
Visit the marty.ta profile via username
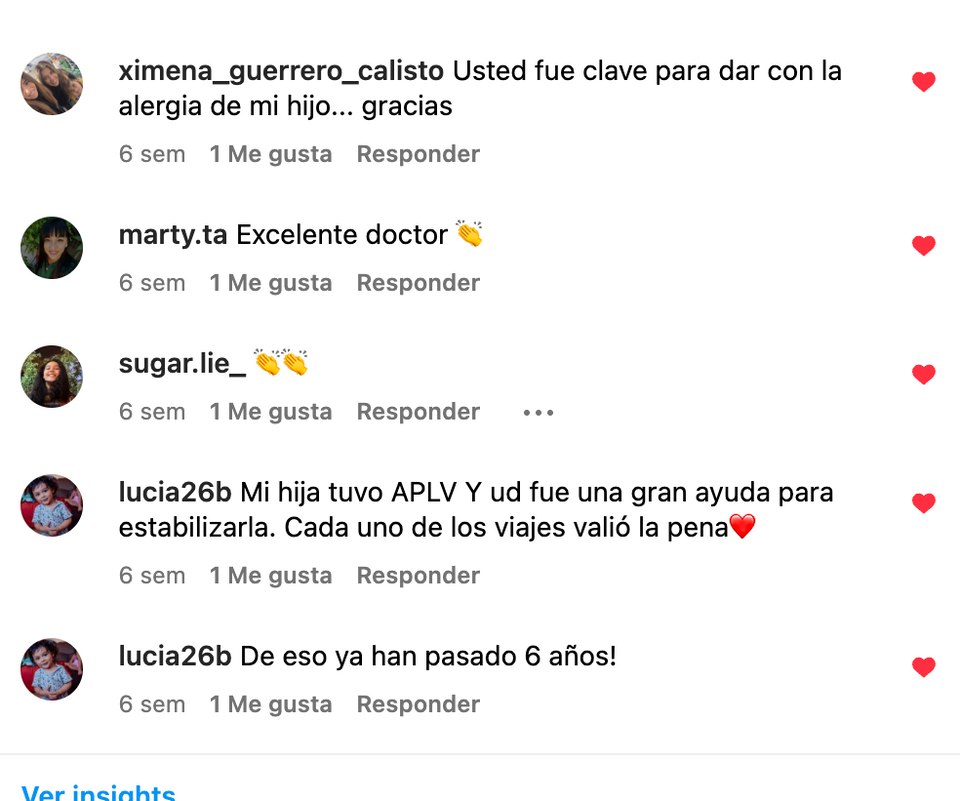173,235
